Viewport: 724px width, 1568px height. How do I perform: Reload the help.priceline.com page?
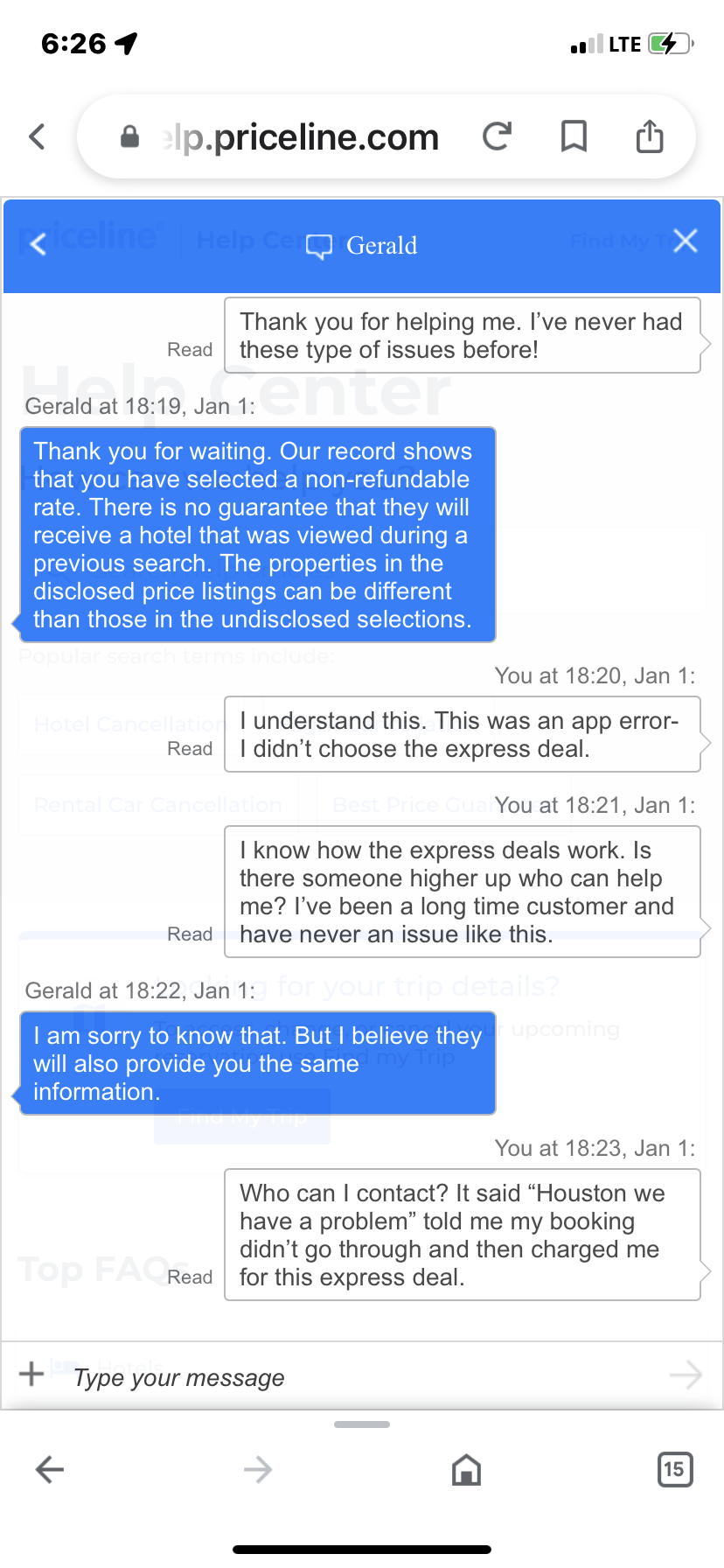[497, 137]
